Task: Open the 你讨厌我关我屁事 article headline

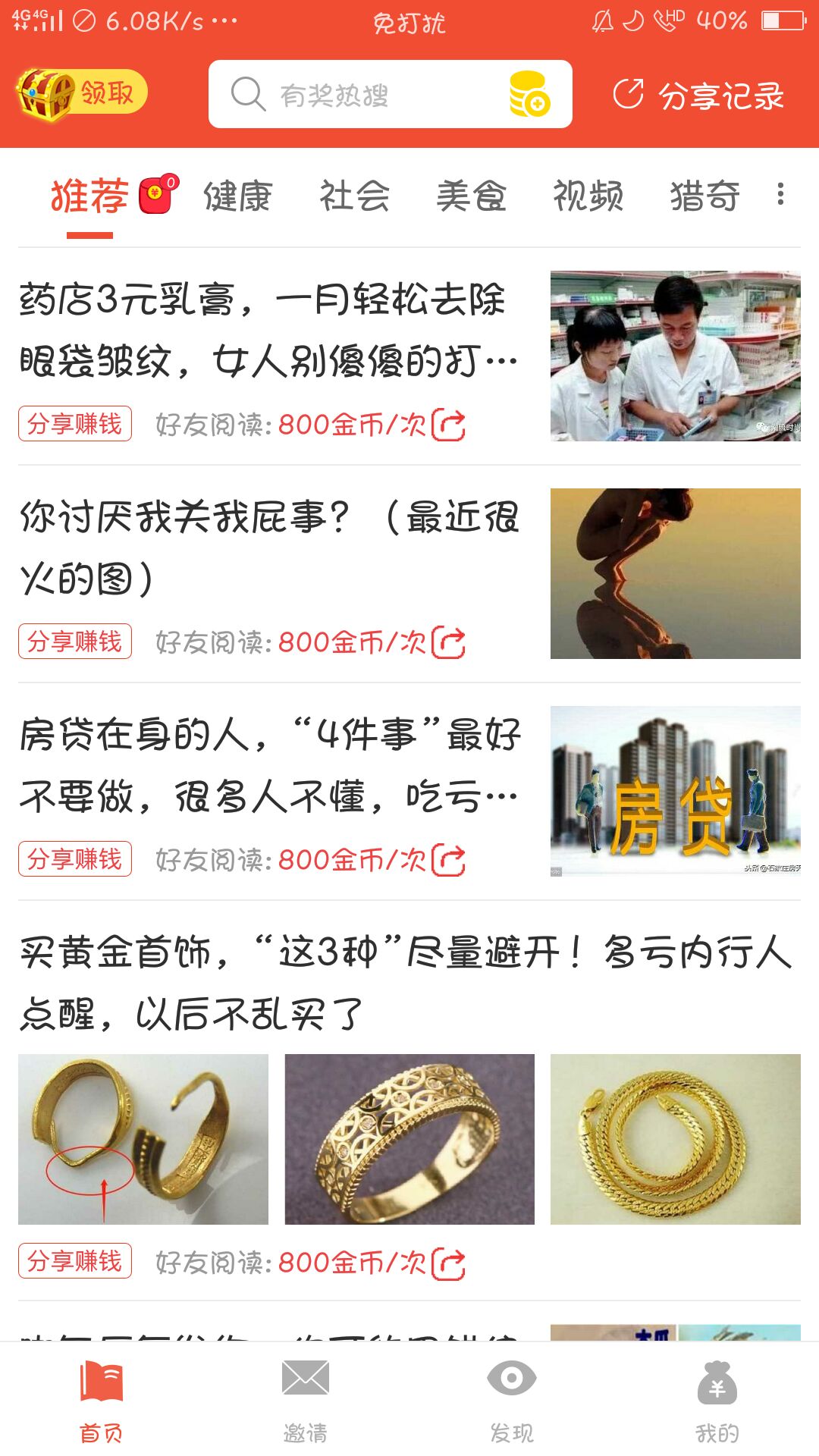Action: [265, 546]
